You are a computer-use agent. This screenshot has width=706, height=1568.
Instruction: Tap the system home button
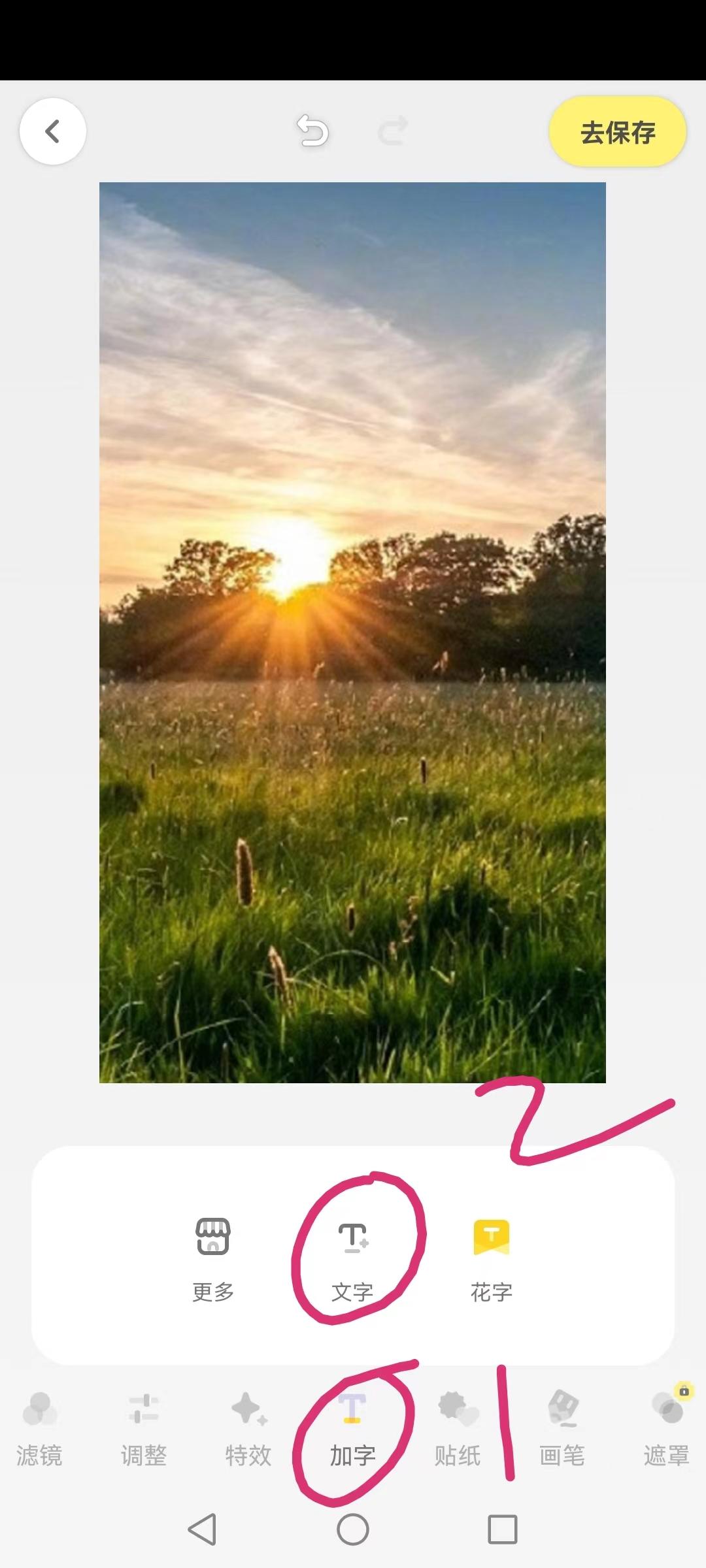(353, 1529)
